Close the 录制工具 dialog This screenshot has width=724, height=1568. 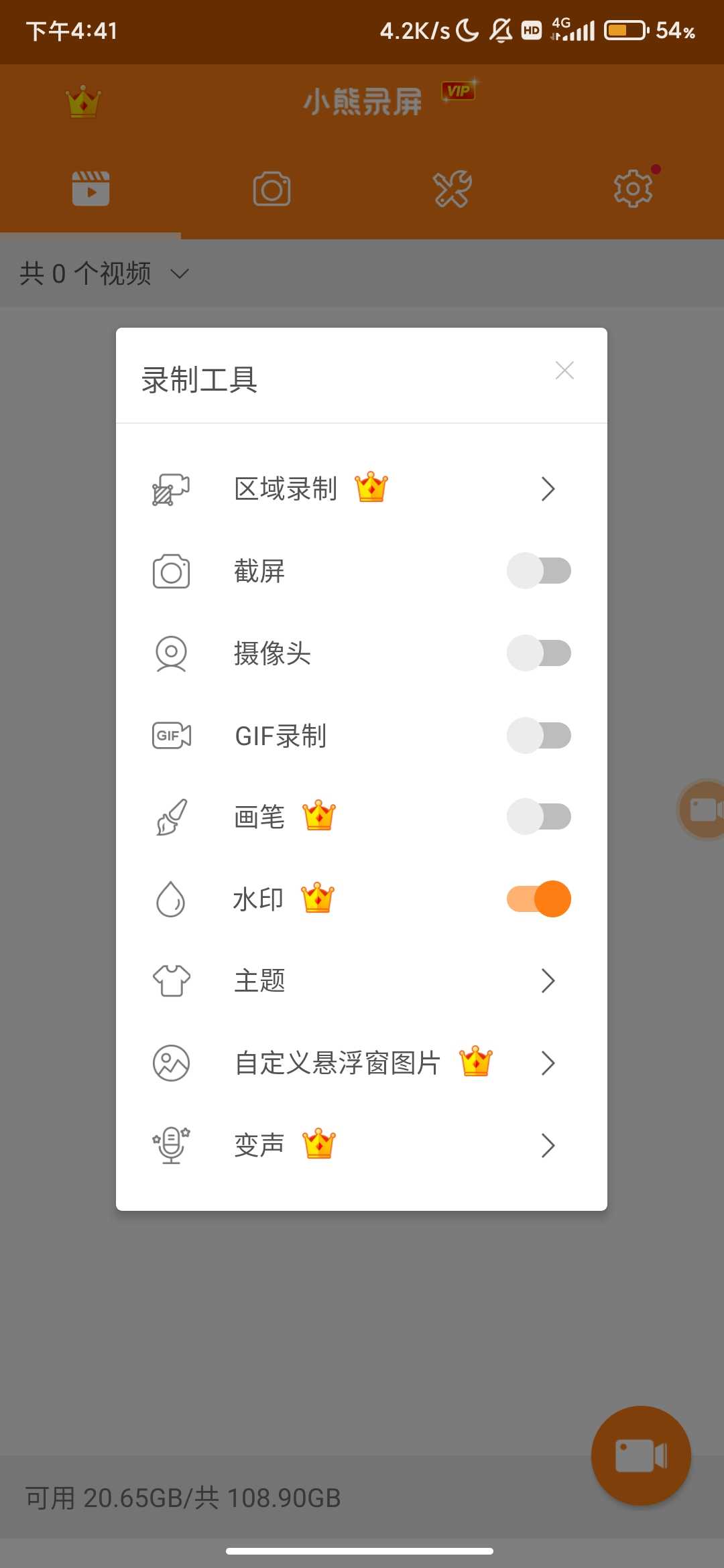point(564,371)
